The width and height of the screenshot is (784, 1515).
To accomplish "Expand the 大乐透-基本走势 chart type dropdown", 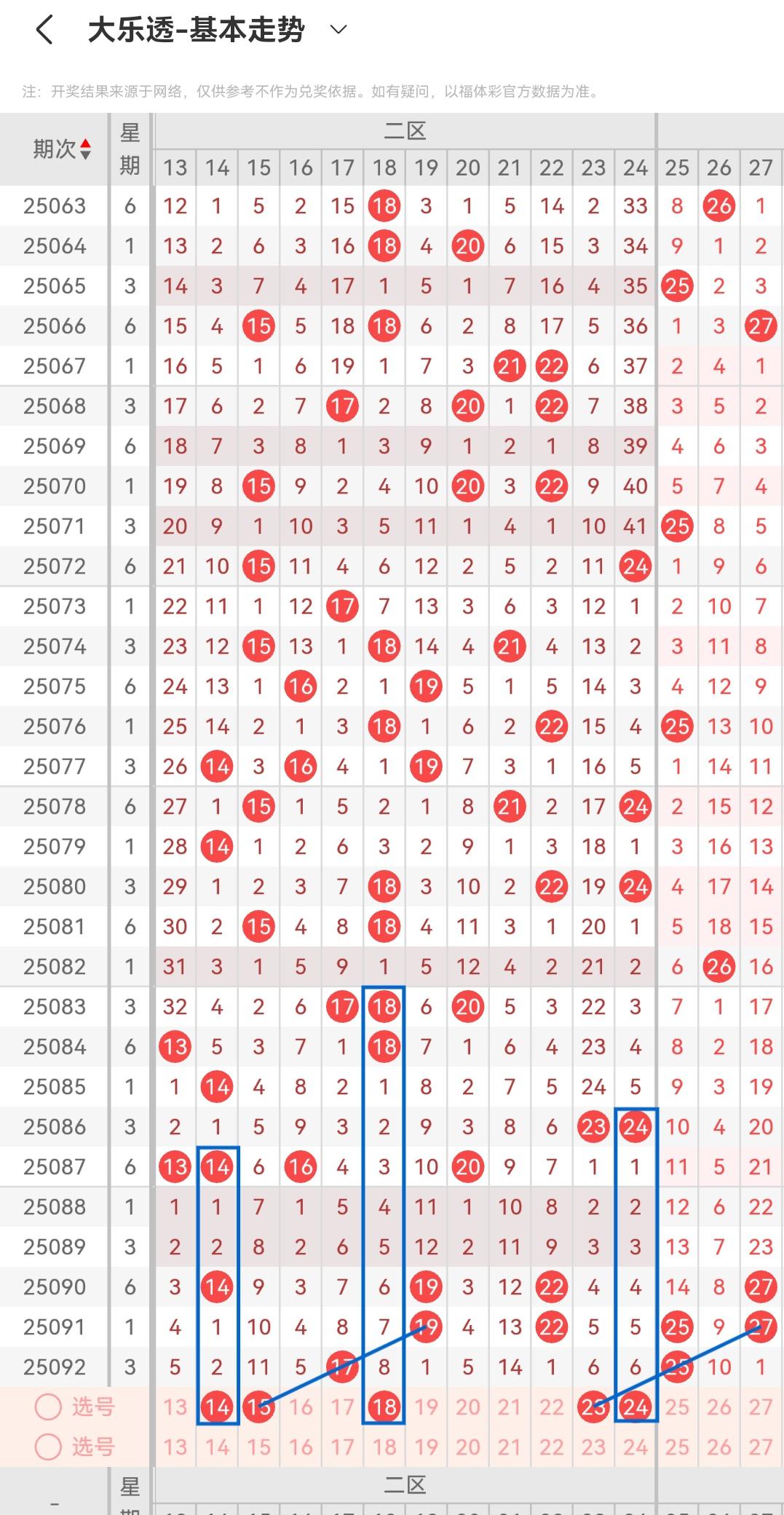I will pyautogui.click(x=338, y=30).
